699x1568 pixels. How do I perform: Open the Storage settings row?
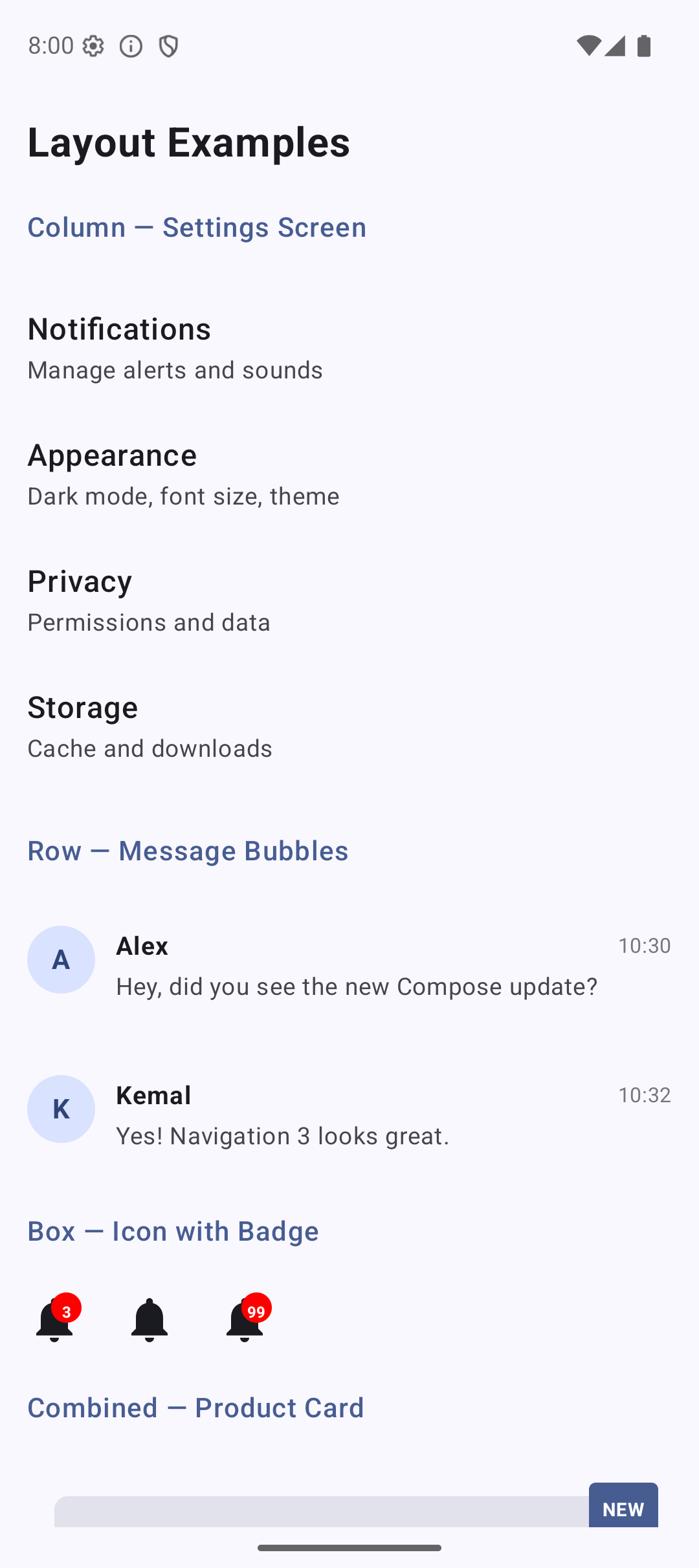click(x=349, y=726)
